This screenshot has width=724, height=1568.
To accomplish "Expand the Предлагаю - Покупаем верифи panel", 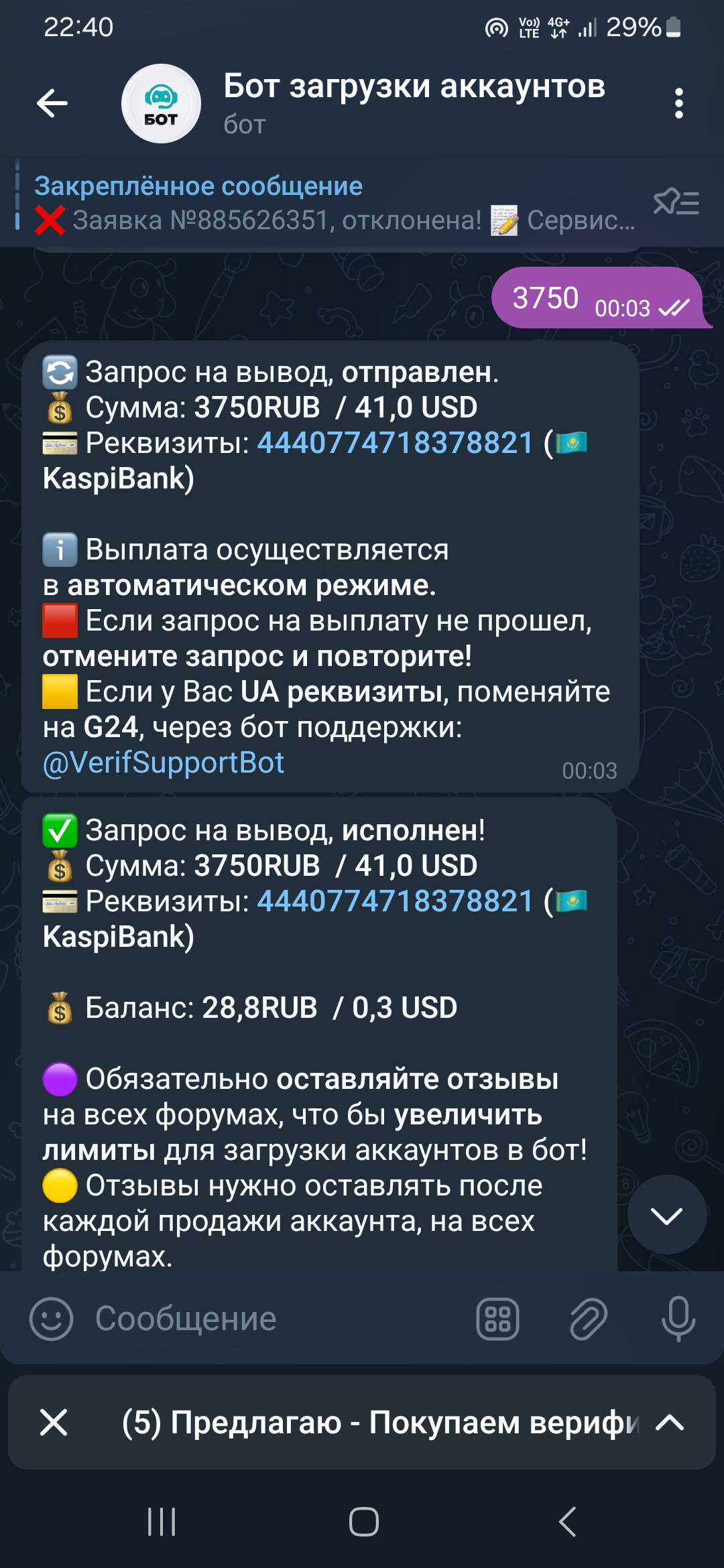I will 669,1422.
